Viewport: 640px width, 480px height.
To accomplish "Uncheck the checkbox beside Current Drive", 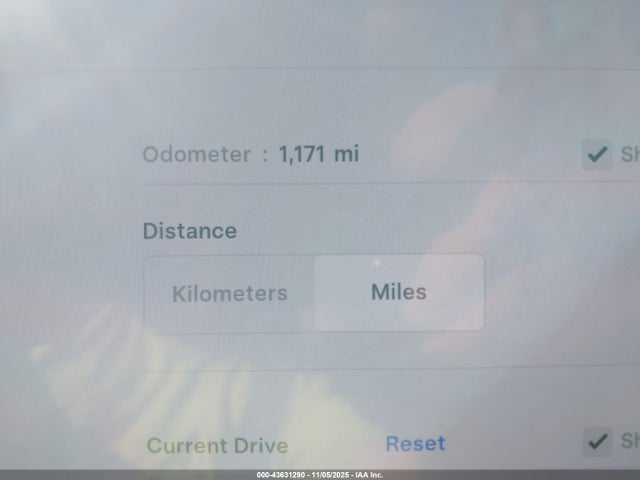I will pos(597,441).
